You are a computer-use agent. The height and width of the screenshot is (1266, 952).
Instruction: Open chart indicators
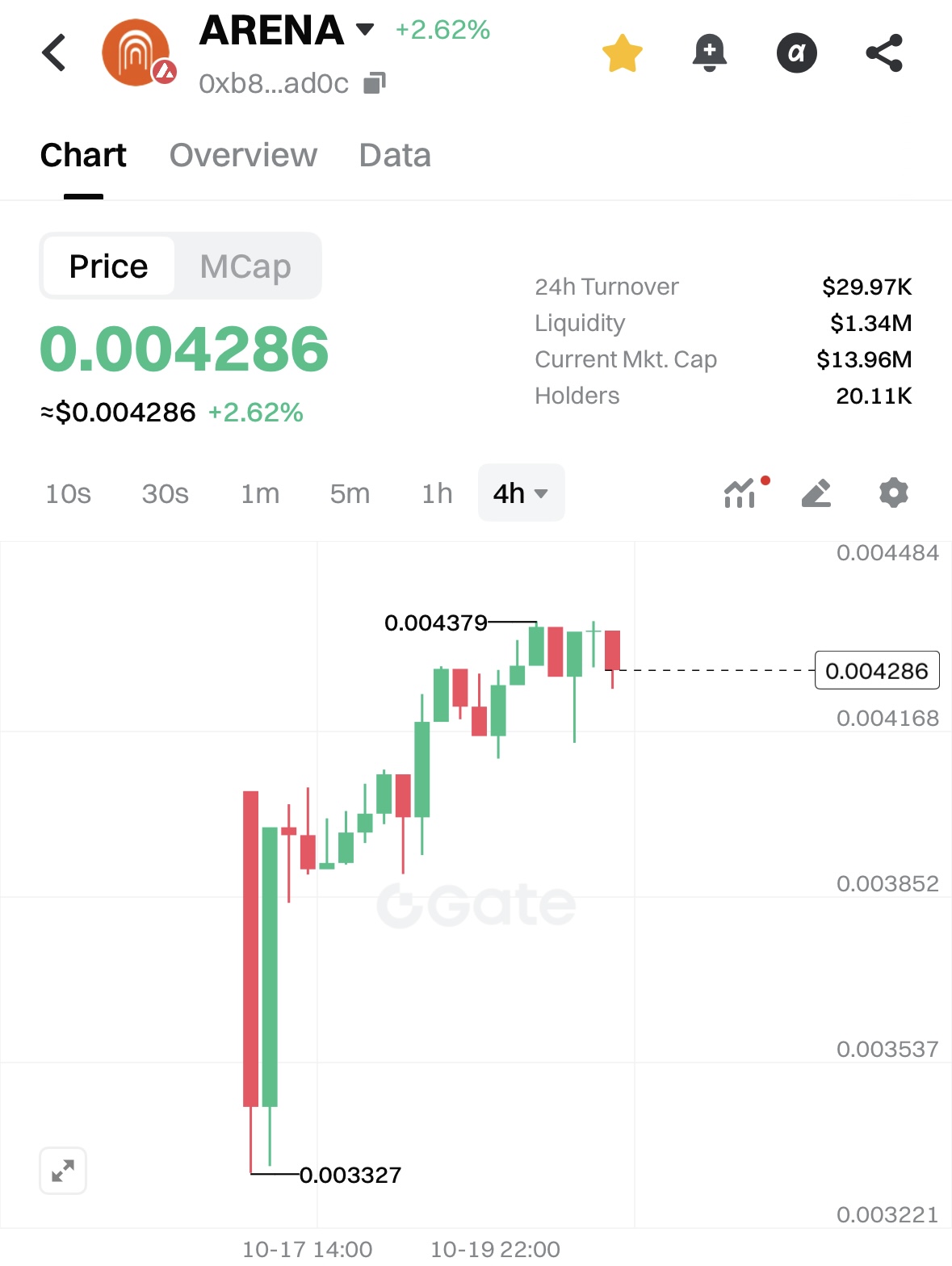[x=740, y=493]
